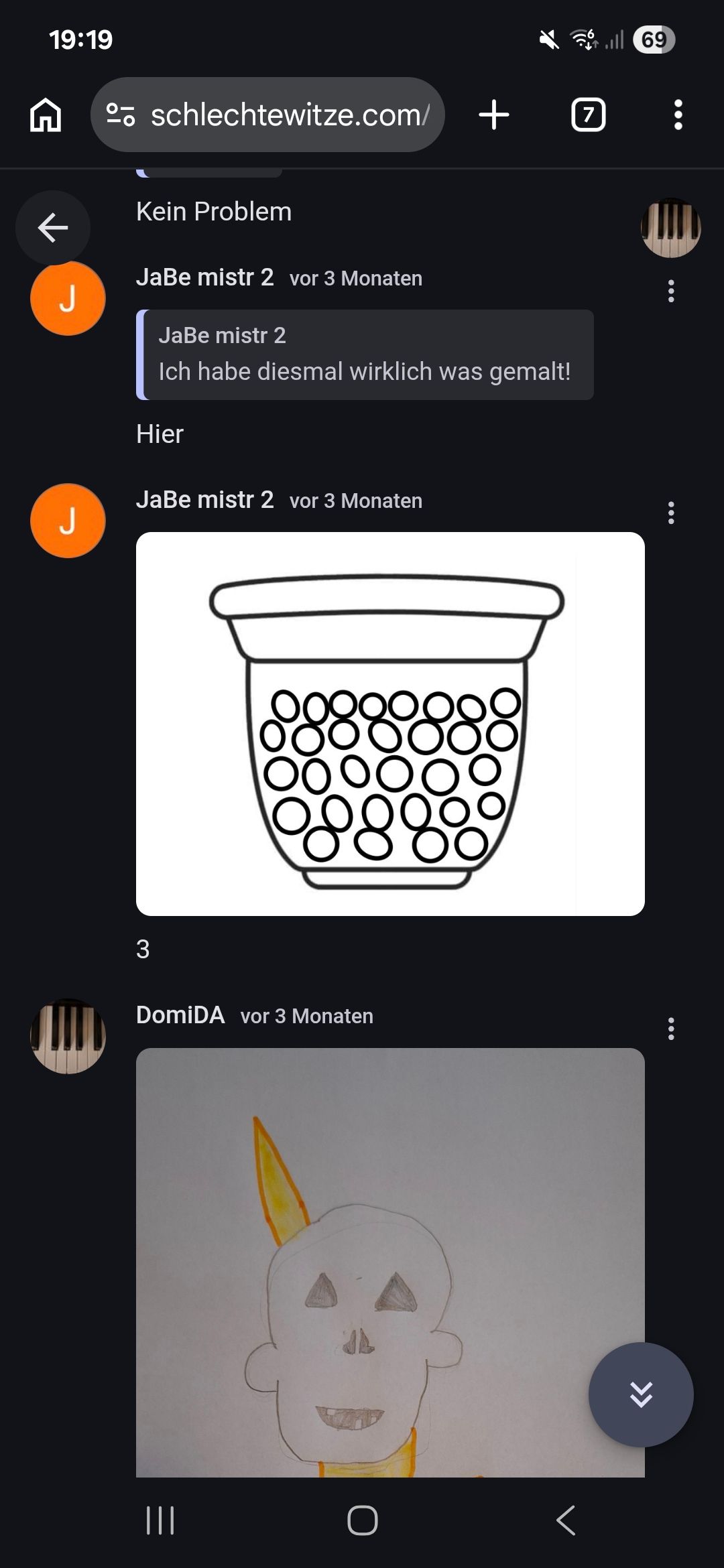Jump to the bottom of the comments

click(640, 1394)
